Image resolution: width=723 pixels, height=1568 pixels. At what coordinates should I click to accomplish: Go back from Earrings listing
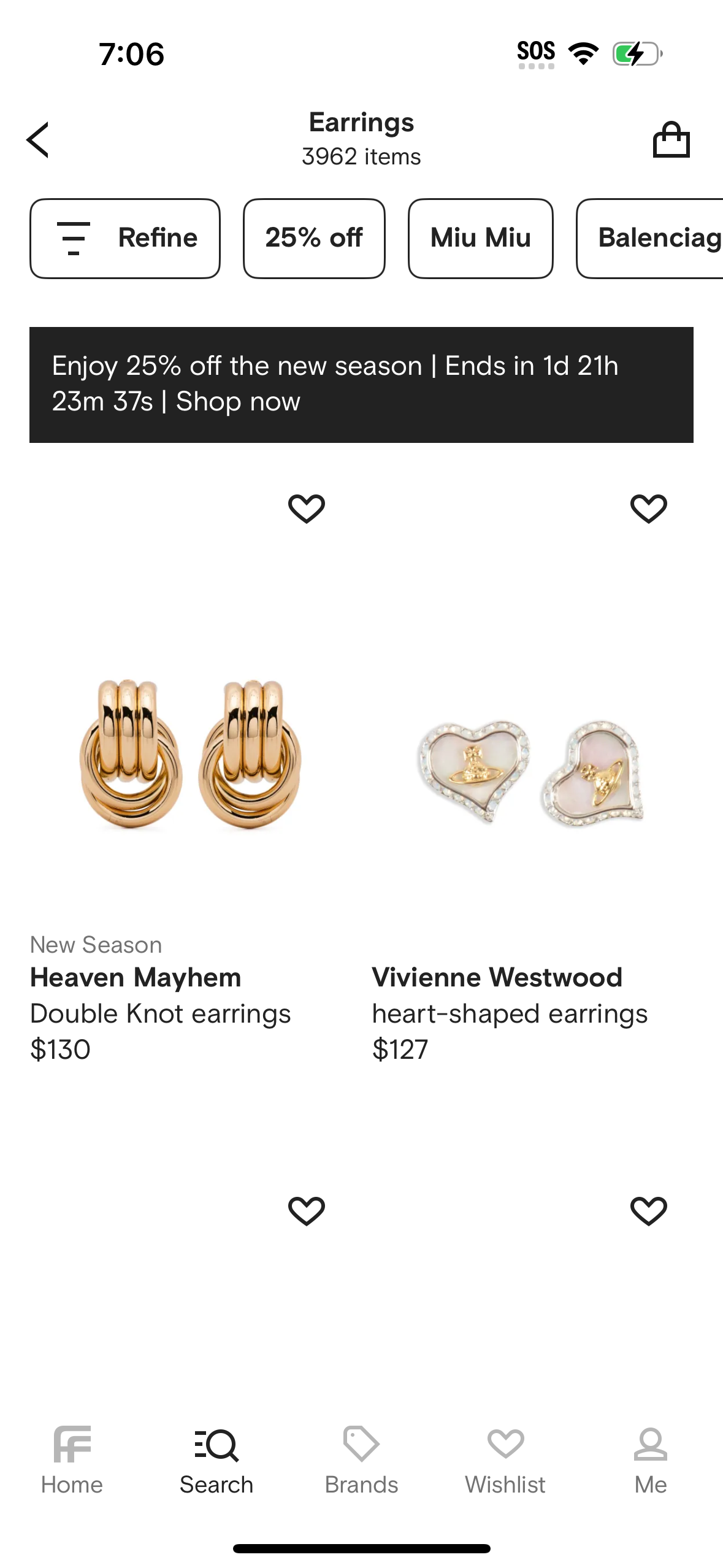38,140
